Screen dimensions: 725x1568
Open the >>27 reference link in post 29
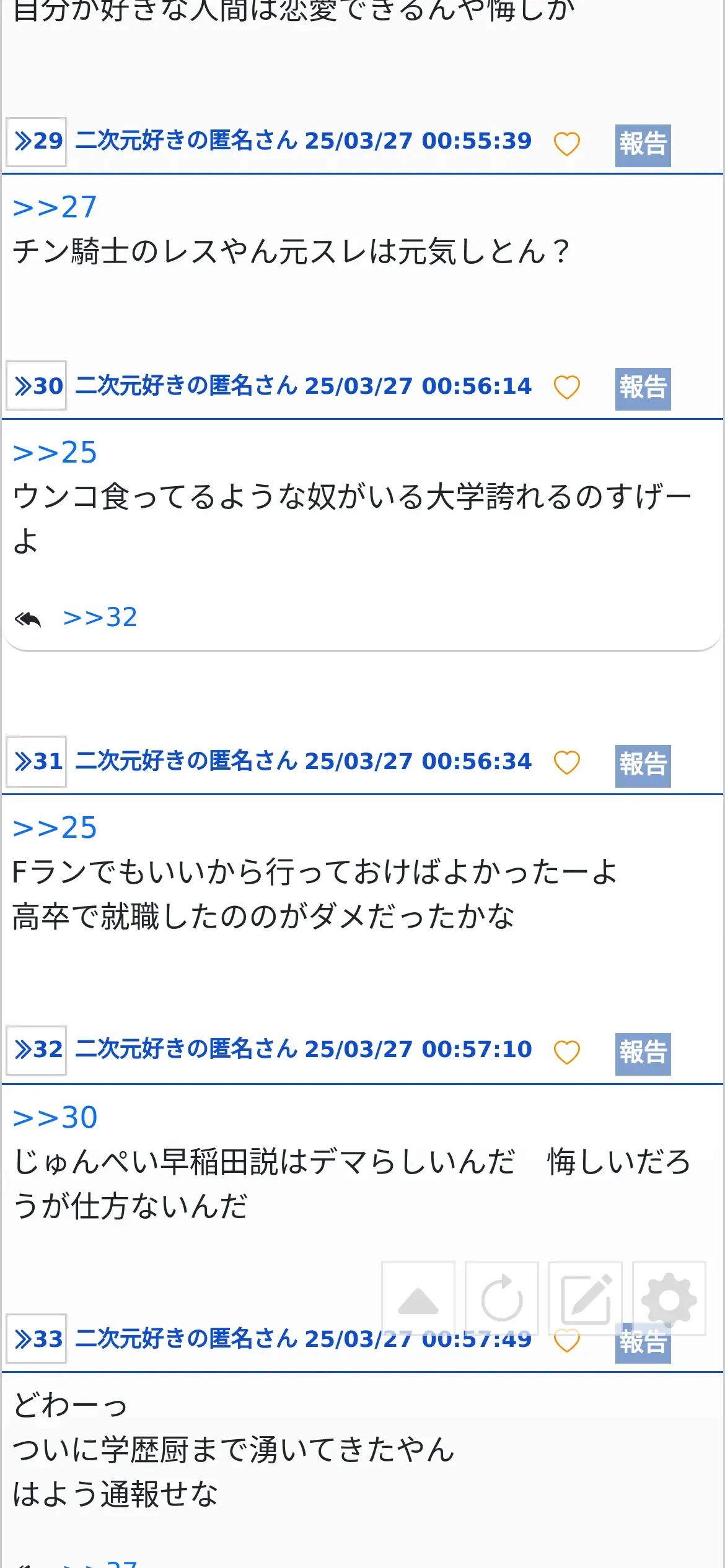(x=55, y=207)
